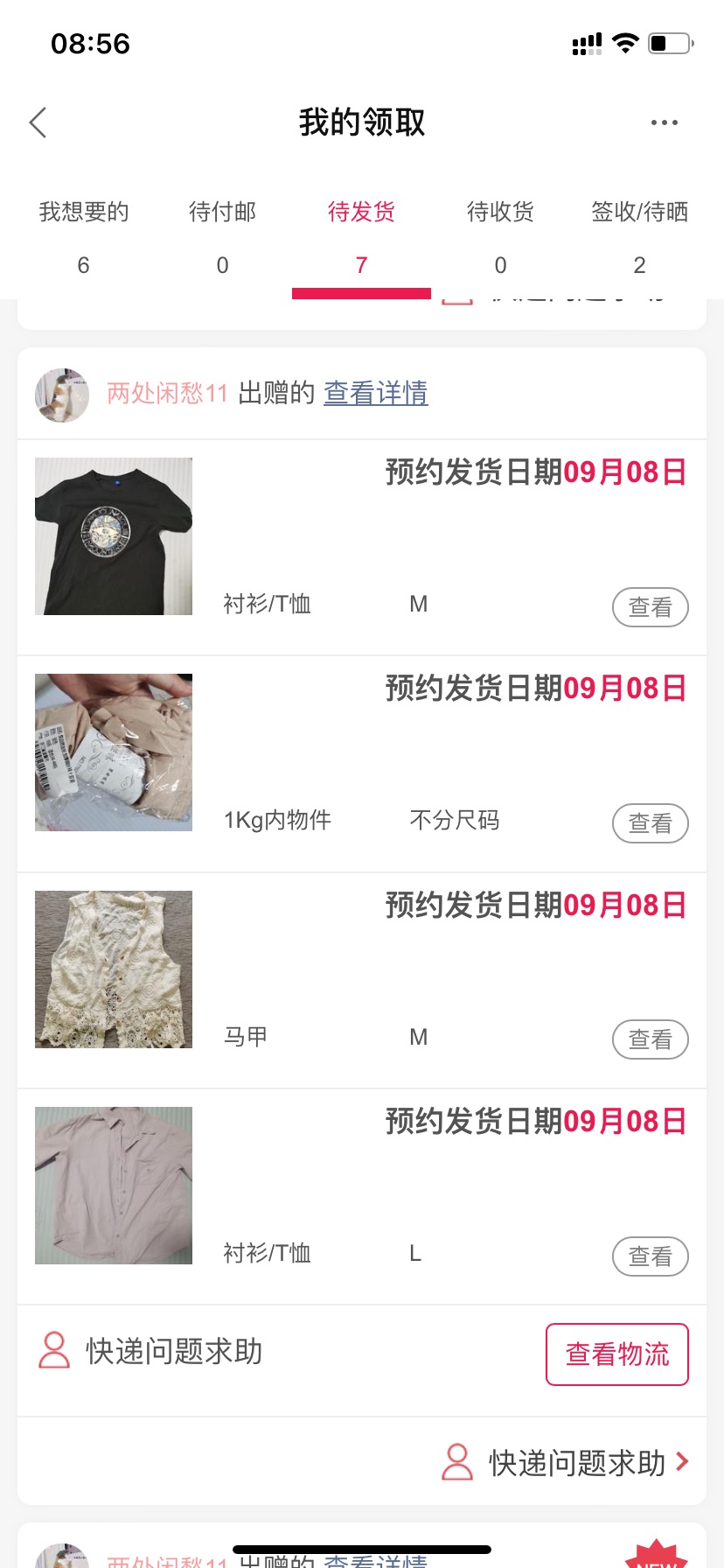The image size is (724, 1568).
Task: Tap 查看 for the pink shirt size L
Action: (x=650, y=1256)
